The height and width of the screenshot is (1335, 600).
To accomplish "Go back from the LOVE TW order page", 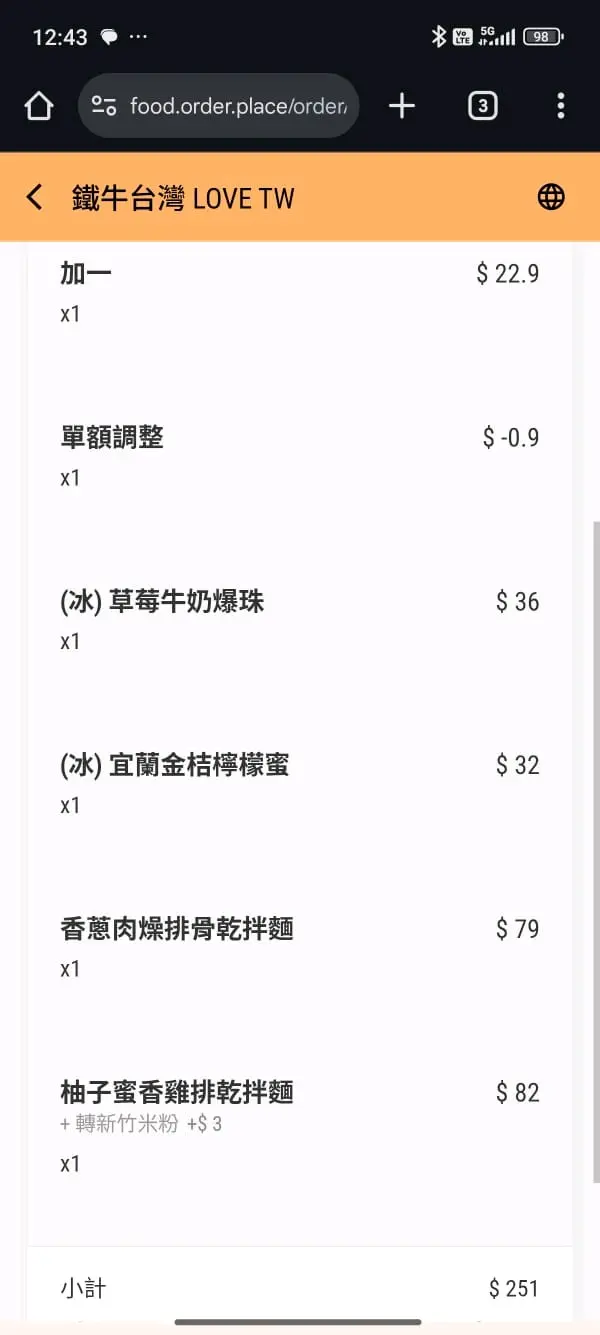I will 35,197.
